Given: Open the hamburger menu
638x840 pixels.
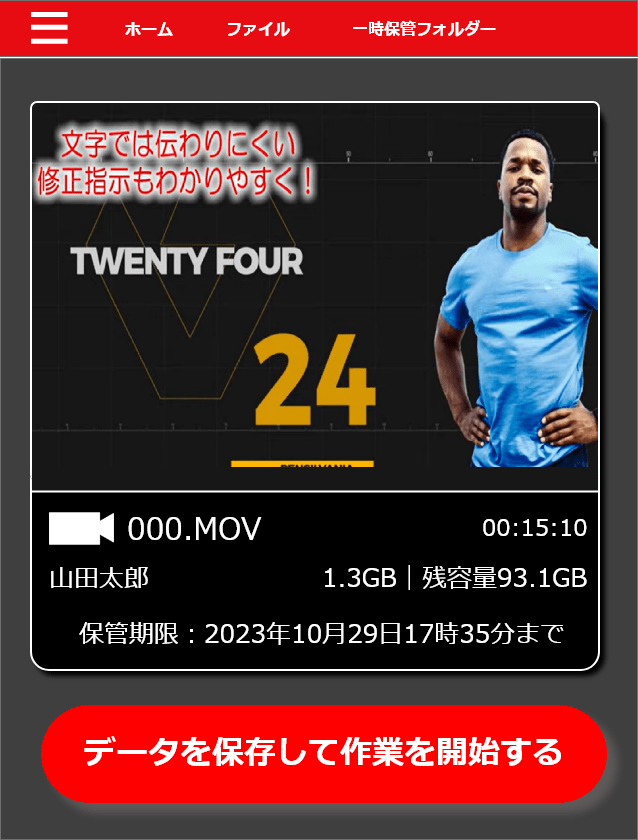Looking at the screenshot, I should click(49, 28).
